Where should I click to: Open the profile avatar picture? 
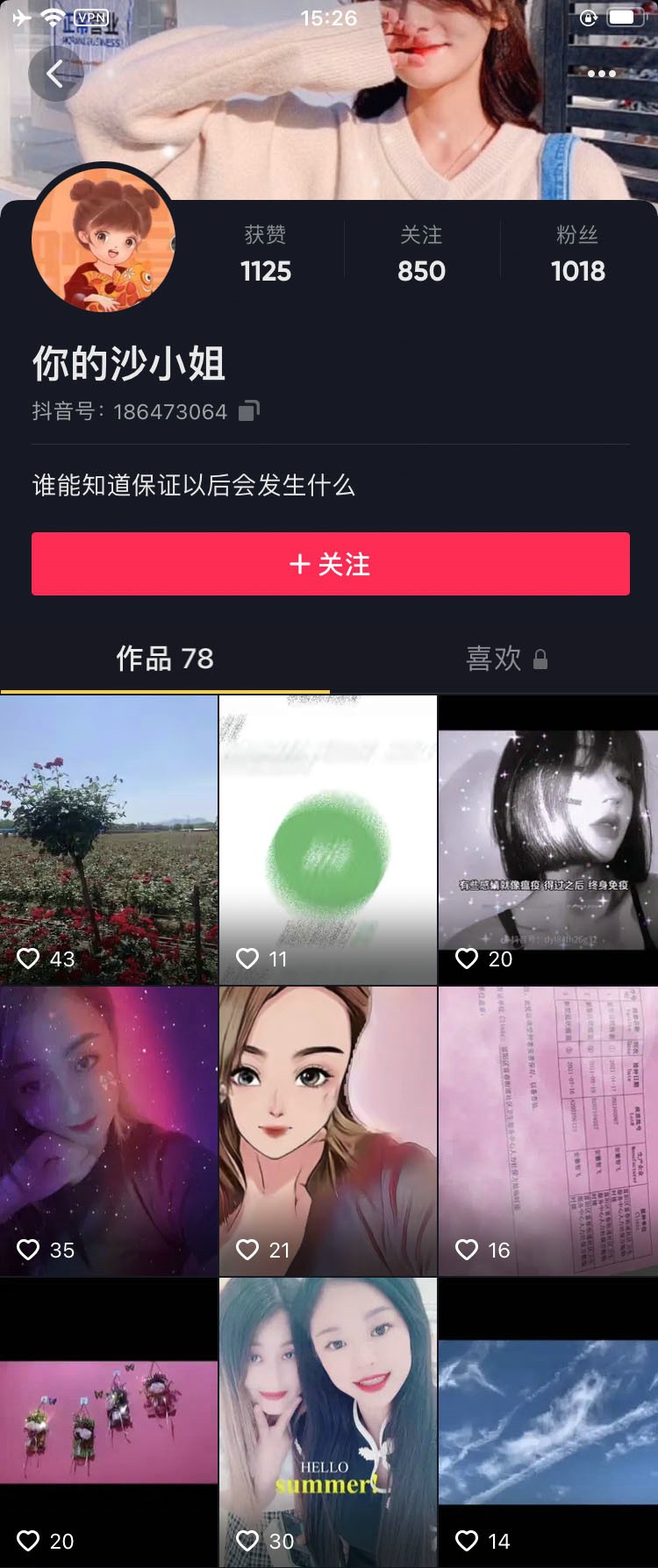[104, 240]
